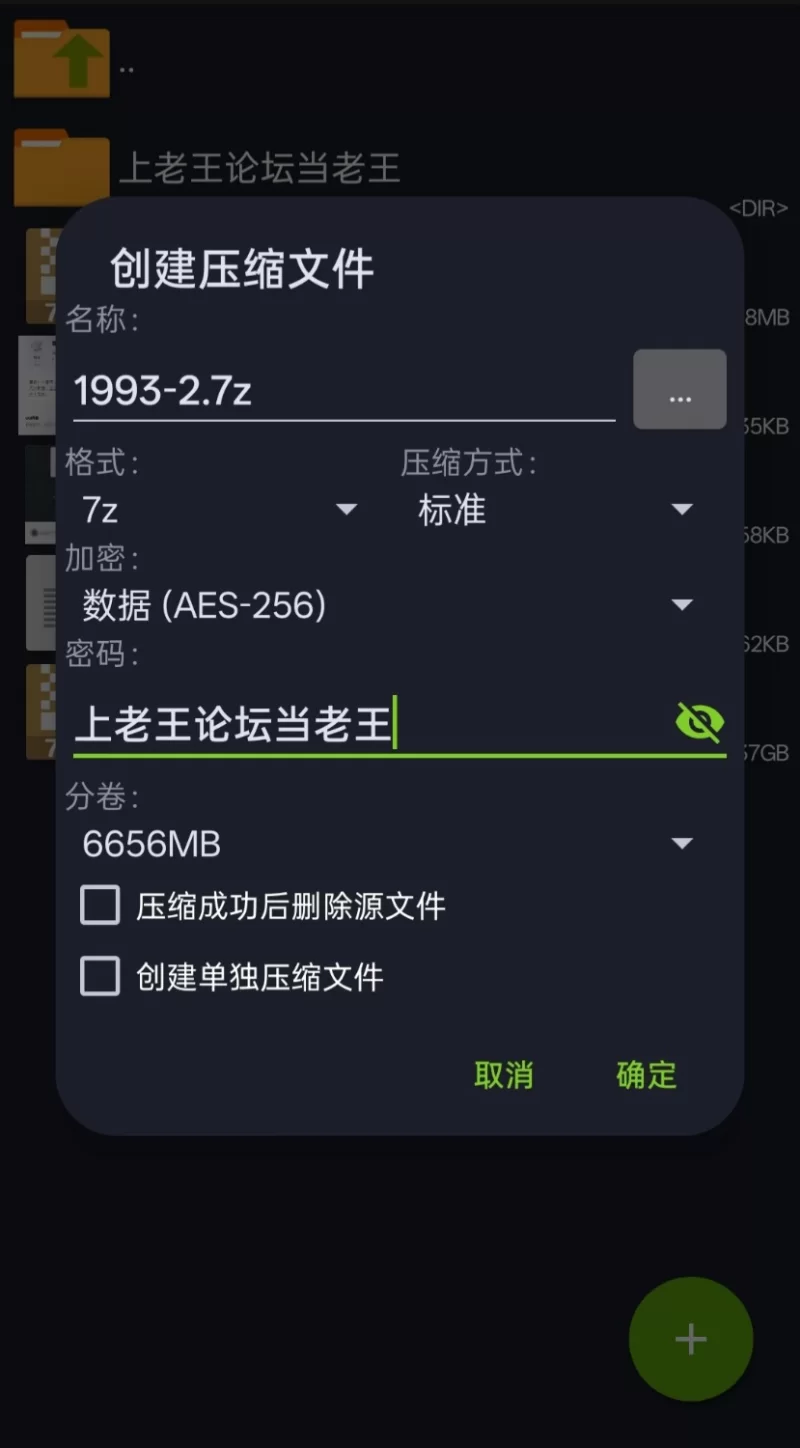
Task: Expand the 压缩方式 dropdown showing 标准
Action: [x=555, y=510]
